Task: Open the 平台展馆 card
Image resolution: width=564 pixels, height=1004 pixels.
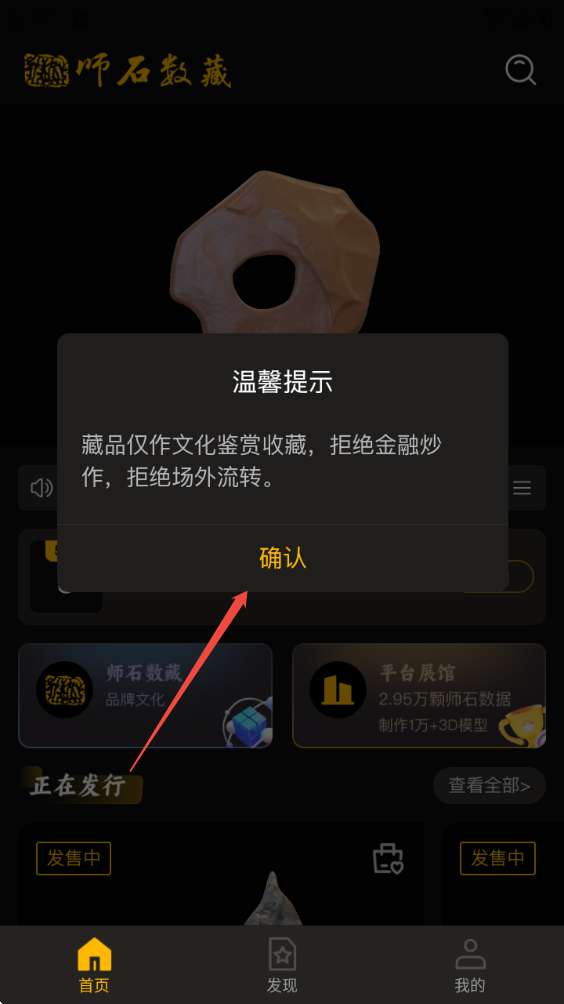Action: coord(419,695)
